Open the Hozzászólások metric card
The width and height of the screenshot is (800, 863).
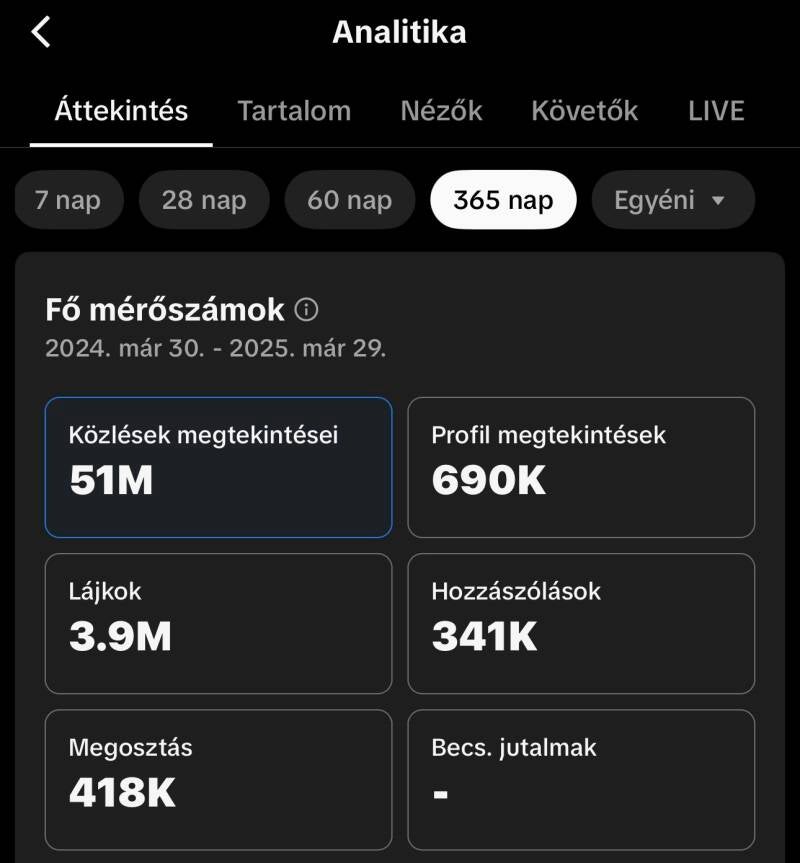pos(581,623)
